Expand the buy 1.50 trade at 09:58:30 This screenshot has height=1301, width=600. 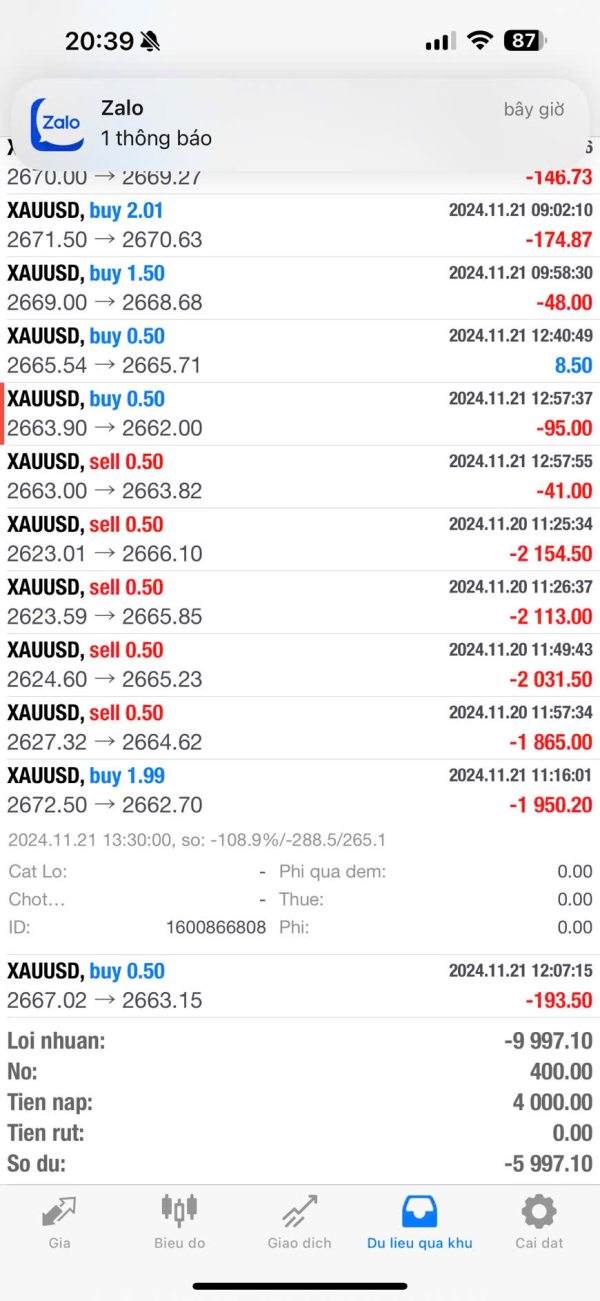click(300, 288)
